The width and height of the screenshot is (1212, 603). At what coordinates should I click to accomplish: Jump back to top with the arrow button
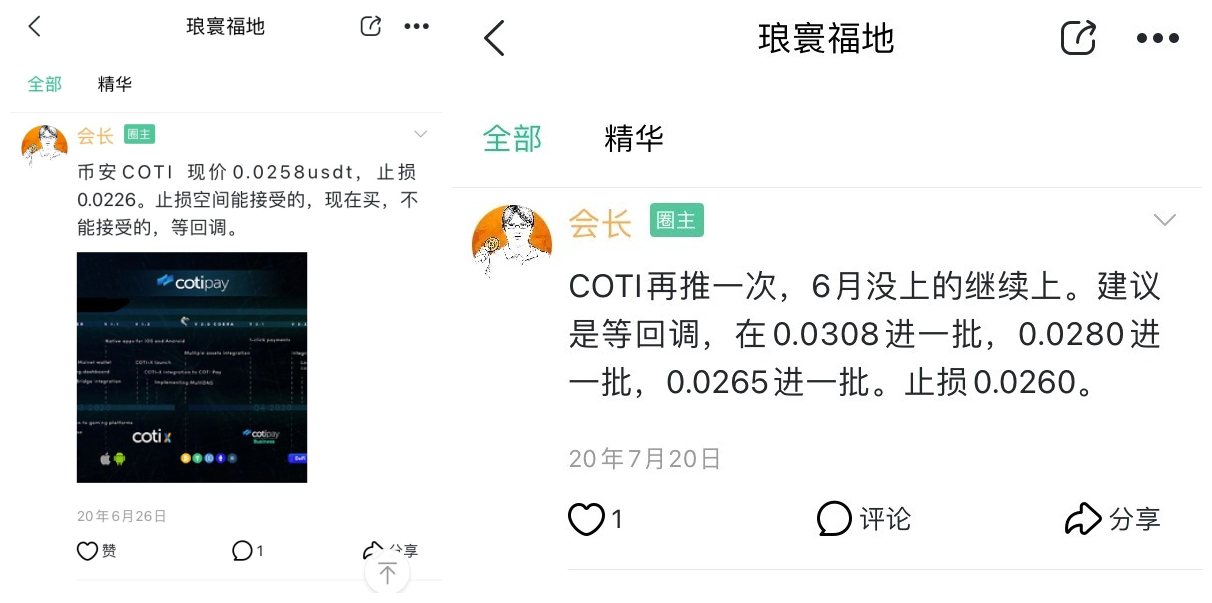pos(387,573)
